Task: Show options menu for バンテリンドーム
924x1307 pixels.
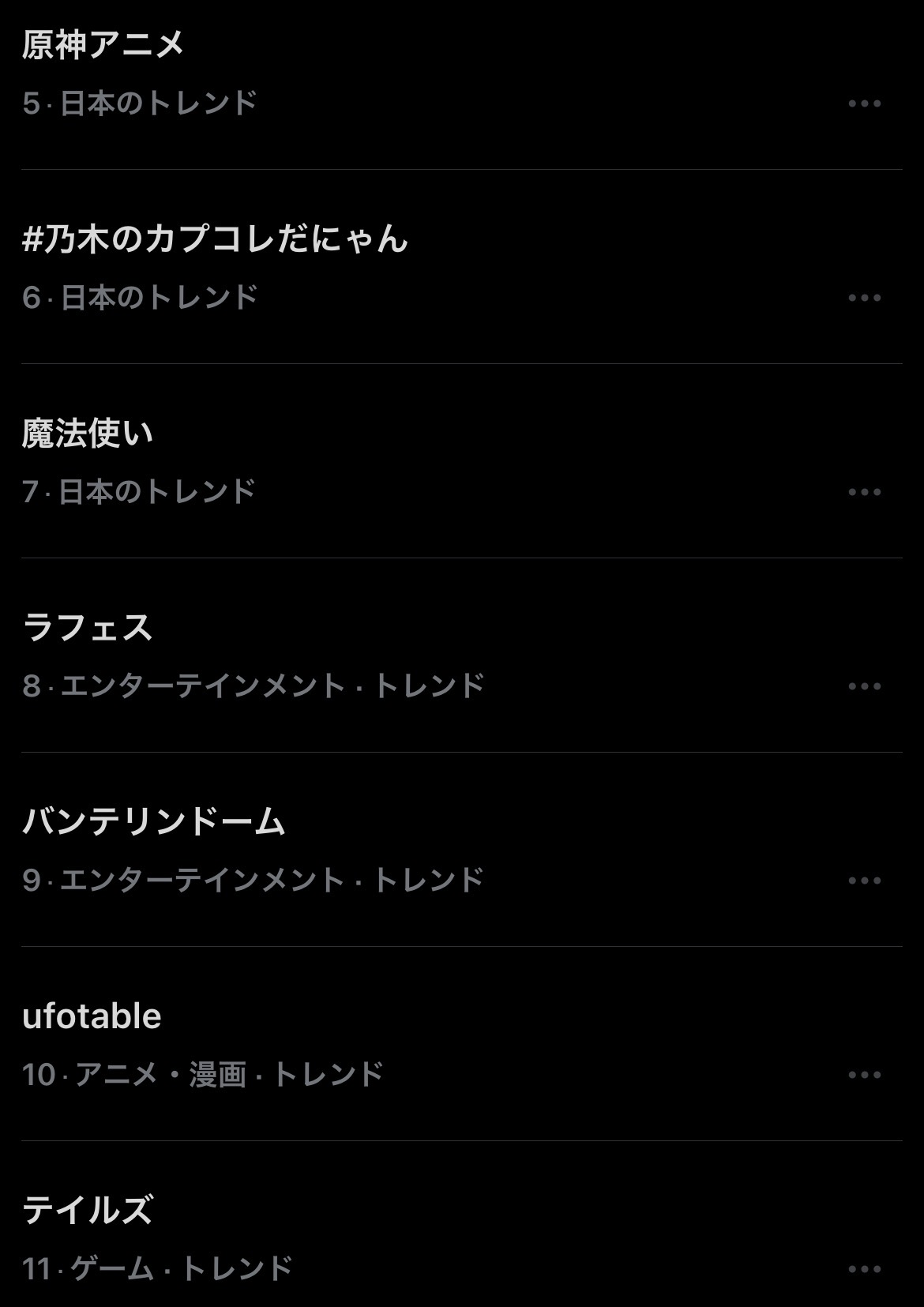Action: pyautogui.click(x=864, y=881)
